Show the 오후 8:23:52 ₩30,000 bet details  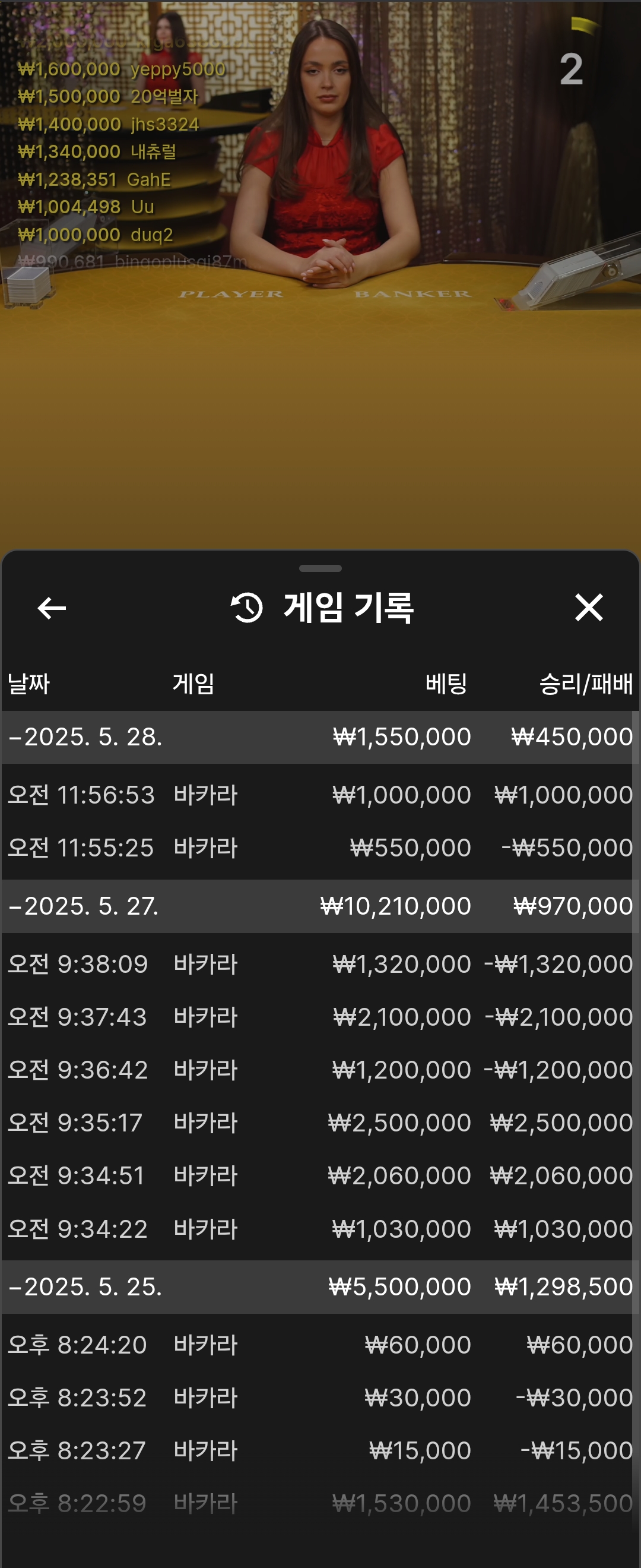[x=320, y=1398]
